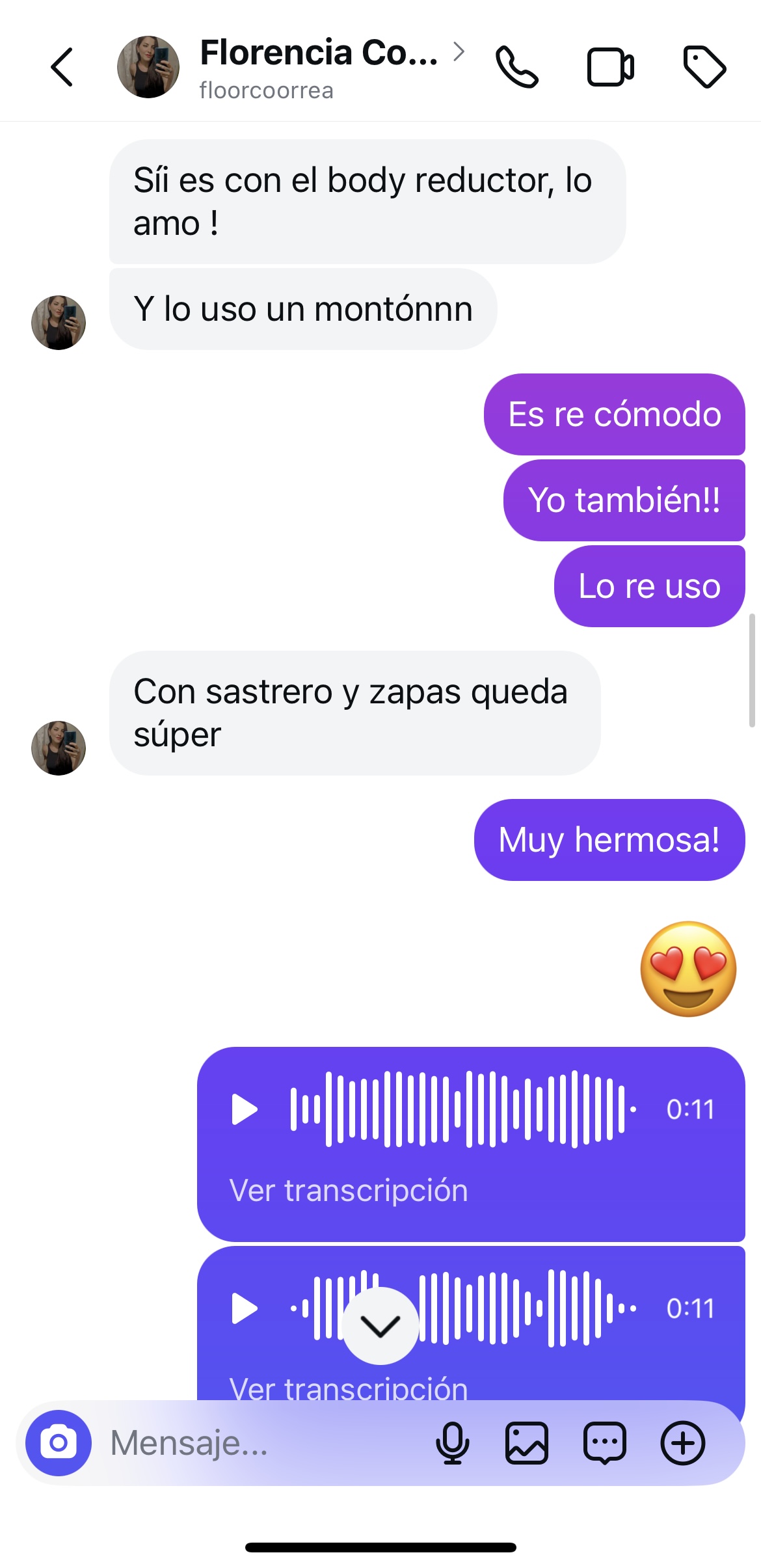This screenshot has width=761, height=1568.
Task: Open the camera to send a photo
Action: 58,1443
